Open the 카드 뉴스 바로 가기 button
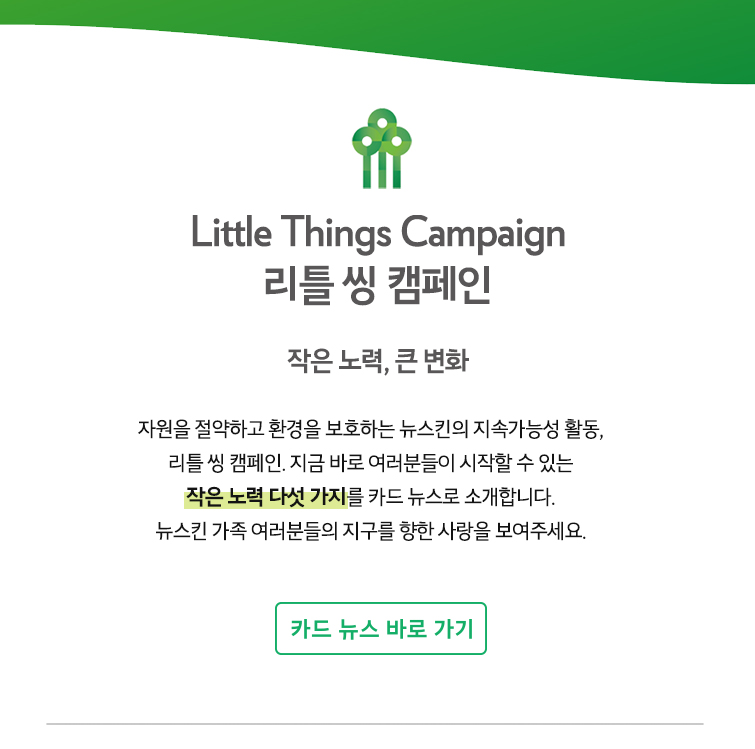 coord(380,629)
